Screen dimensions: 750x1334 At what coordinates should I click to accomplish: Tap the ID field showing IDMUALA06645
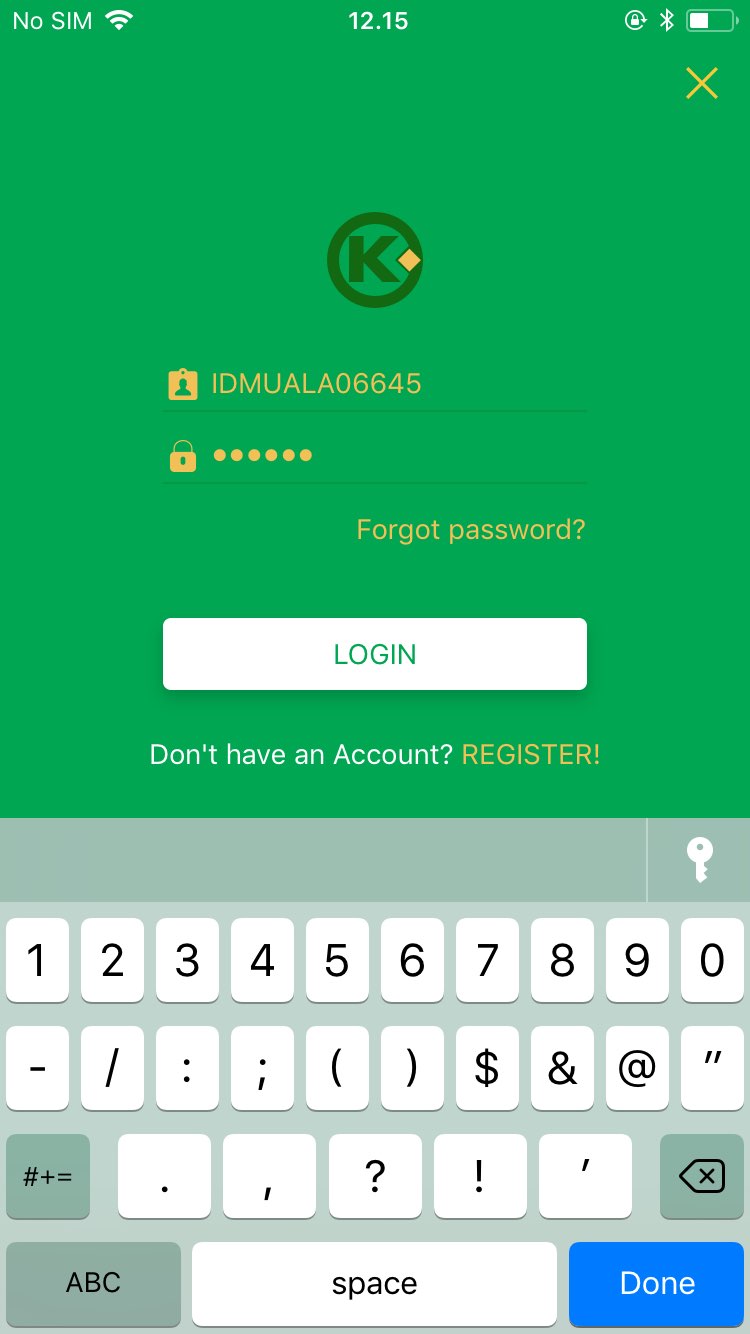coord(375,384)
